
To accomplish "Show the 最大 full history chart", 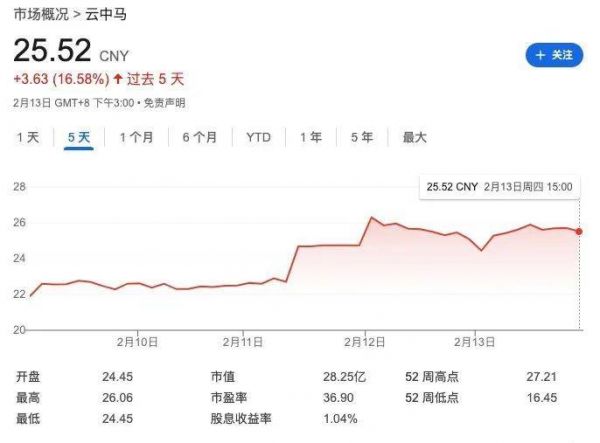I will click(x=414, y=137).
